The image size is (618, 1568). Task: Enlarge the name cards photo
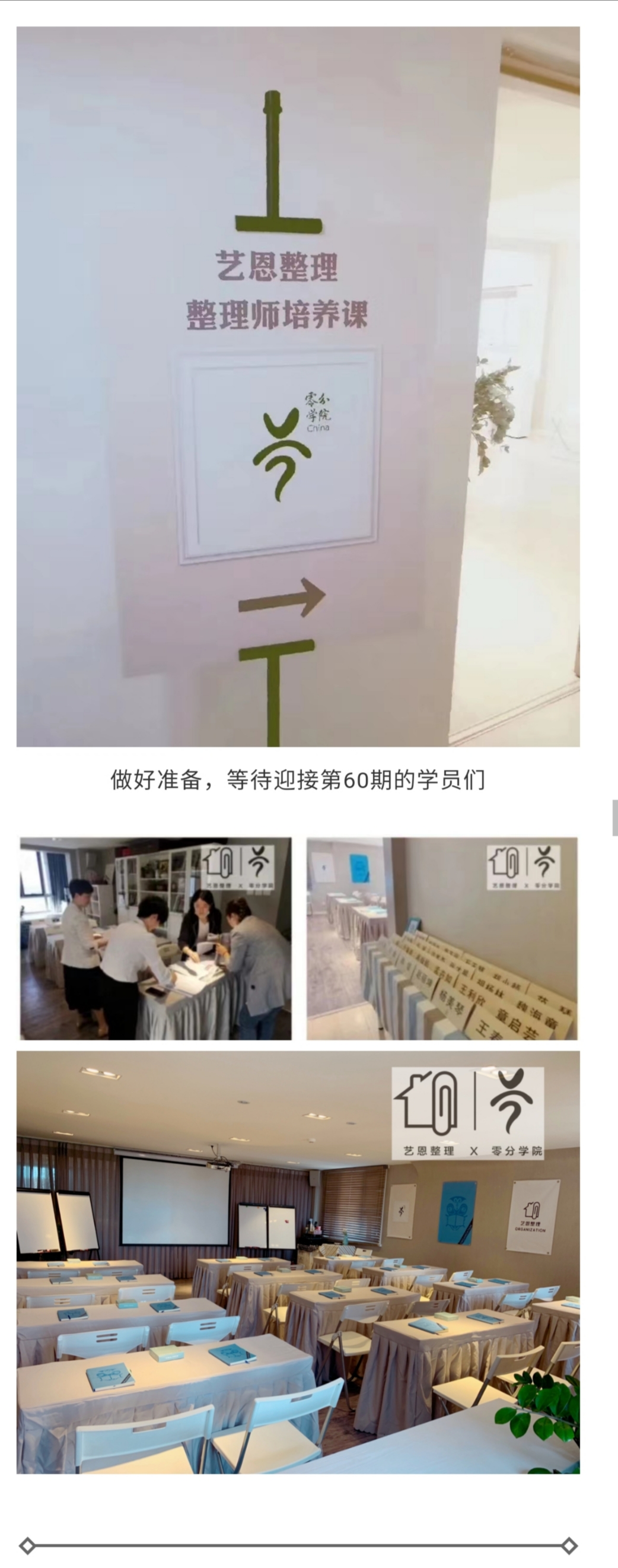(442, 938)
